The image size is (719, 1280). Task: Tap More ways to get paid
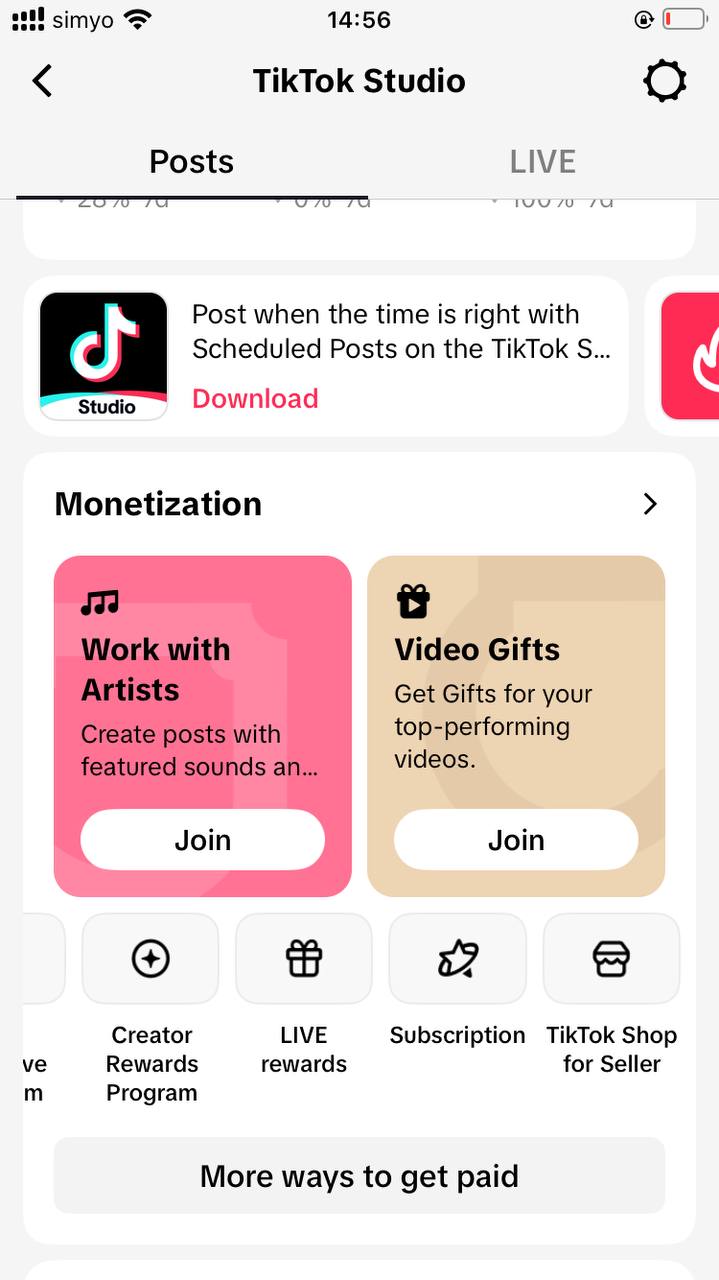359,1176
